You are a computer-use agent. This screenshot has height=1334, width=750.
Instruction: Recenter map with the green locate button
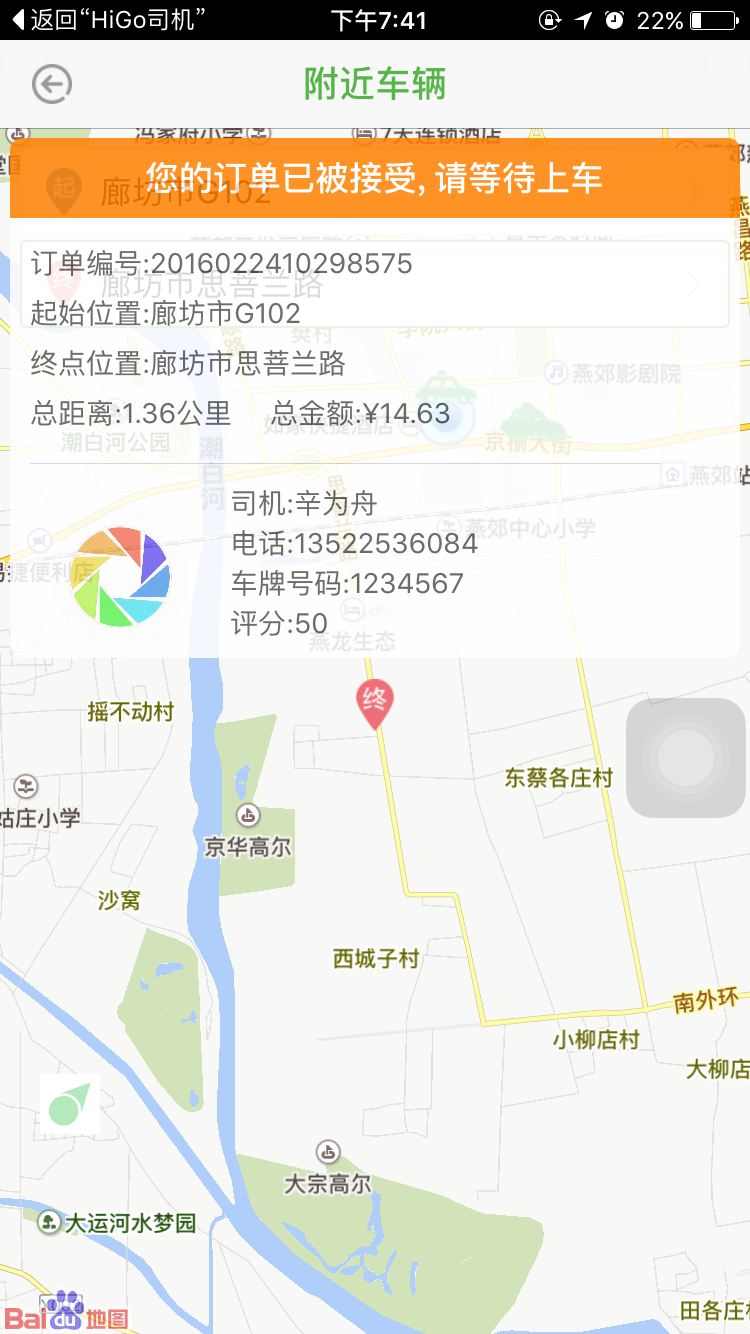(69, 1104)
